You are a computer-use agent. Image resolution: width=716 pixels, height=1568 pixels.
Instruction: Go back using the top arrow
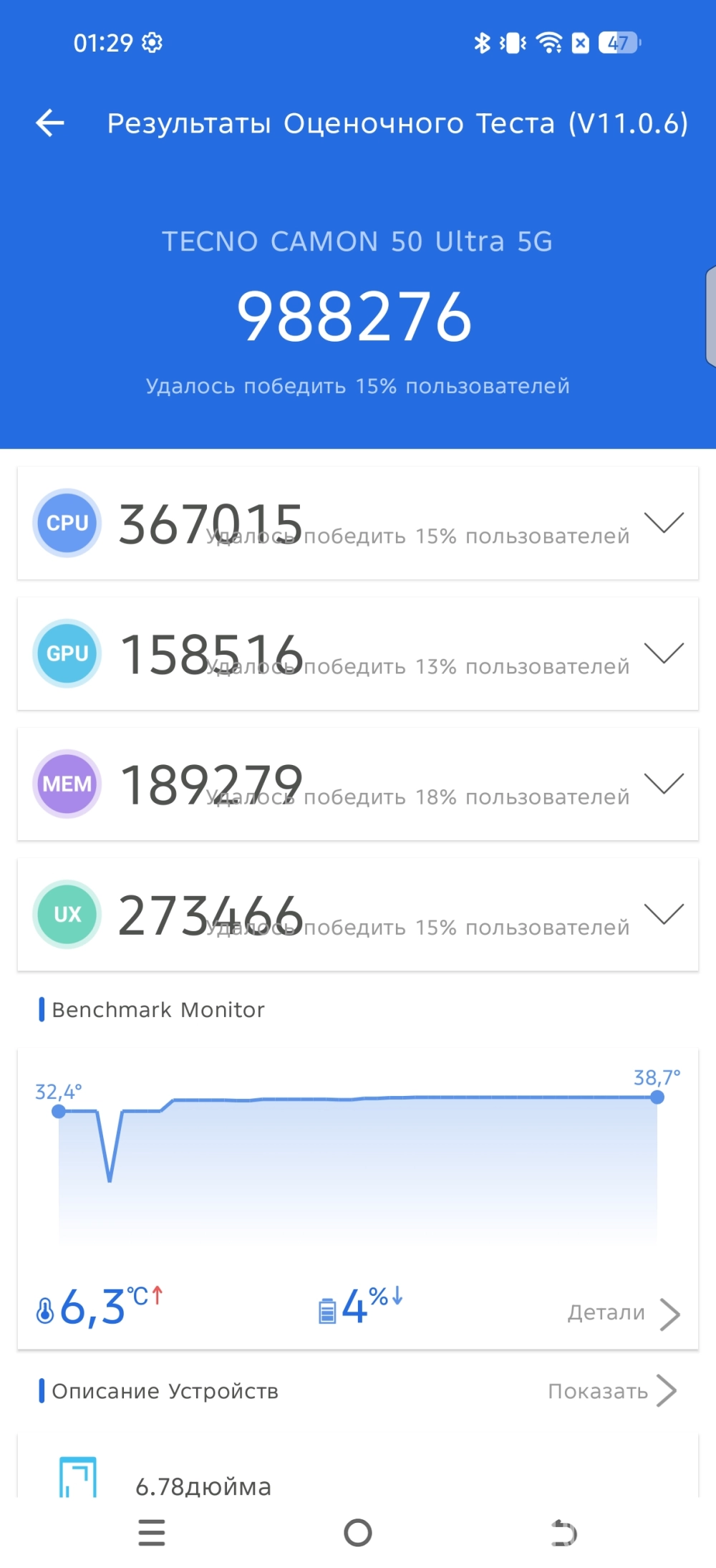coord(50,123)
